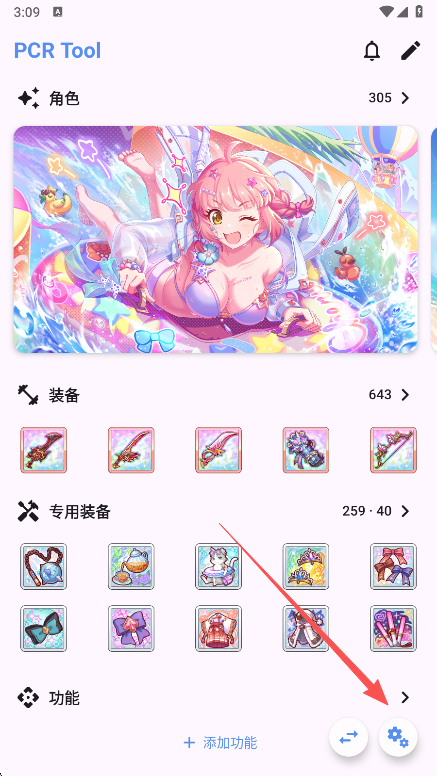This screenshot has height=776, width=437.
Task: Tap the edit pencil icon
Action: pos(410,50)
